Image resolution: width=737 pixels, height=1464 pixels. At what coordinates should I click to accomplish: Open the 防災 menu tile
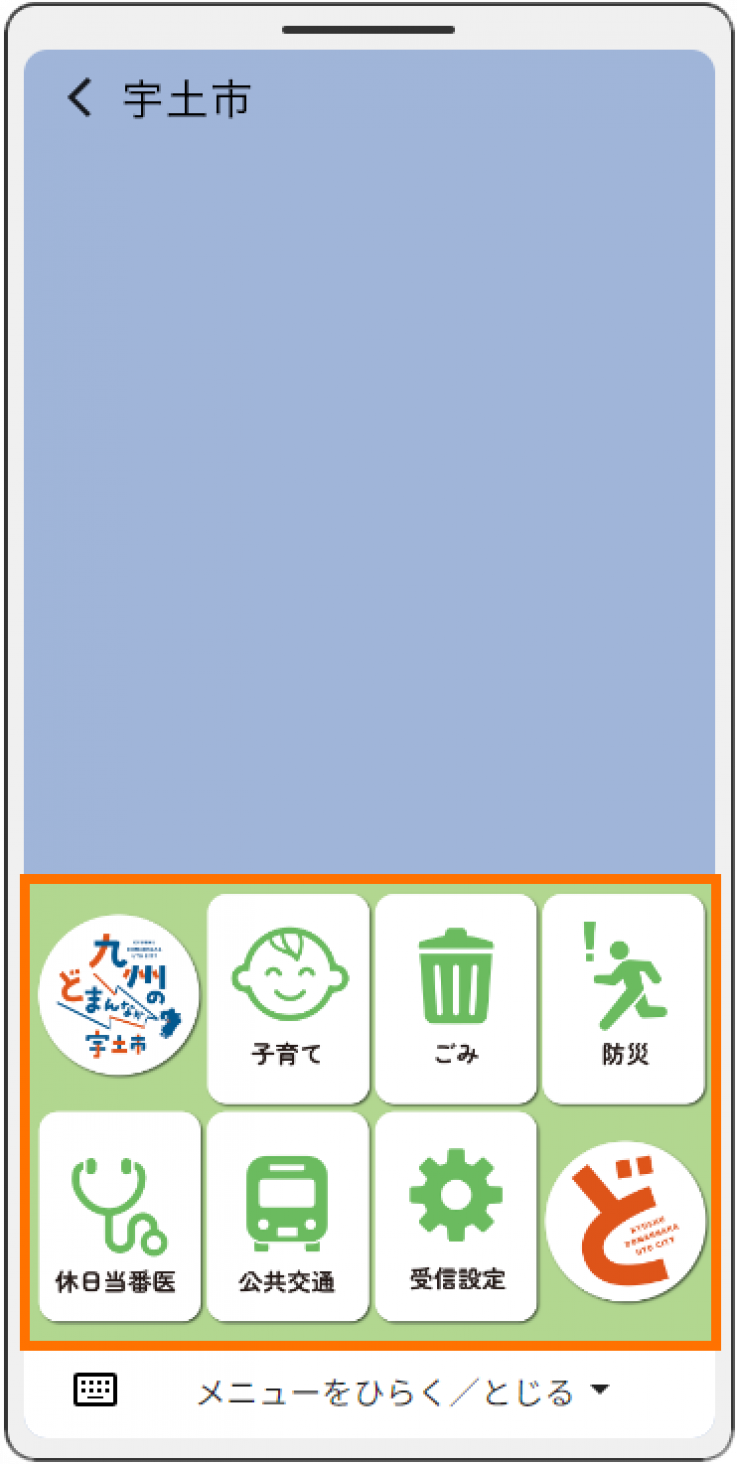tap(624, 998)
